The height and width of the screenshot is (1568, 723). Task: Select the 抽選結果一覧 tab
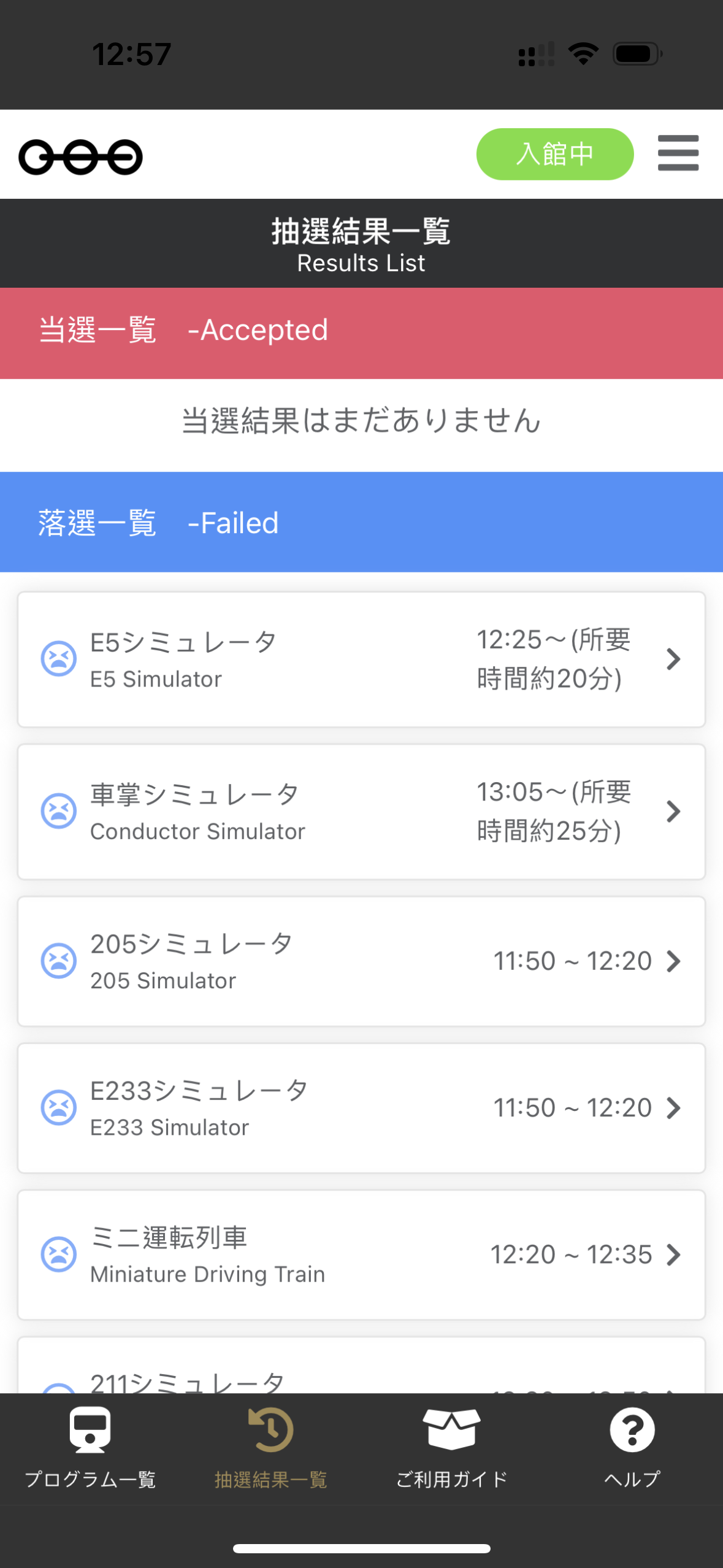tap(271, 1449)
